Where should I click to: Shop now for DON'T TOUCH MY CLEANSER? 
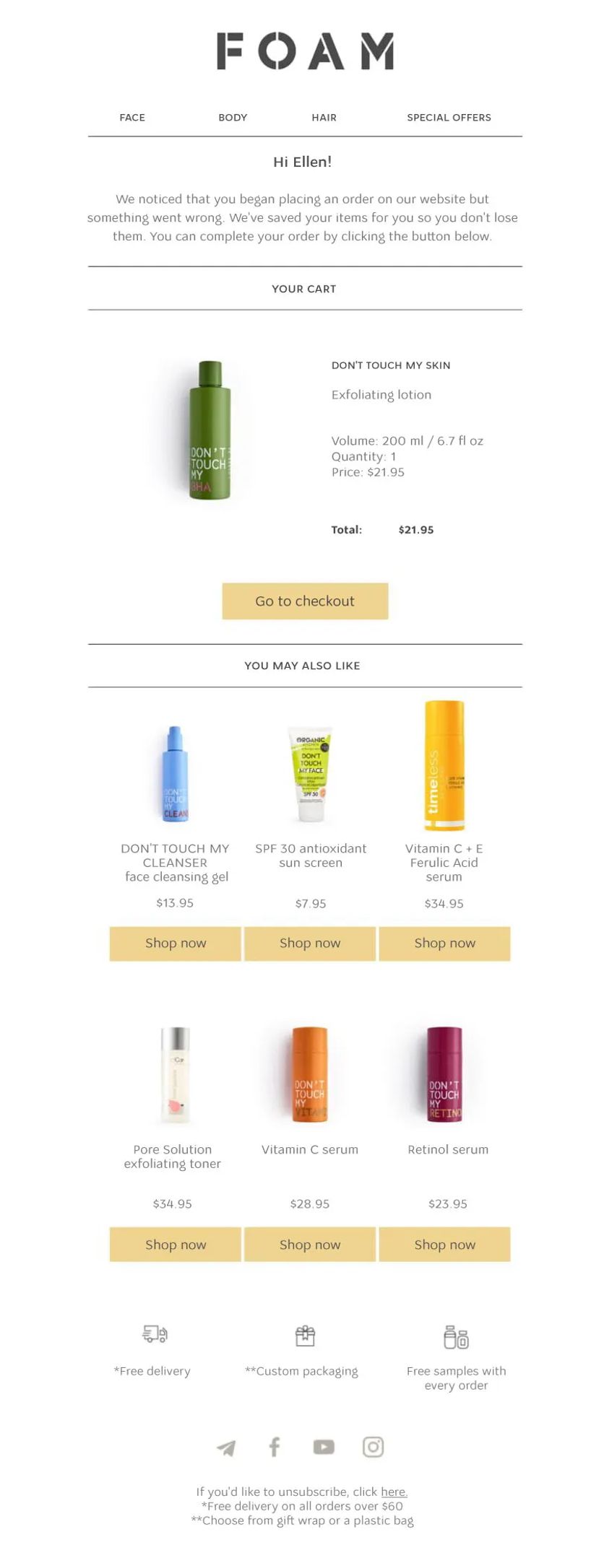176,943
